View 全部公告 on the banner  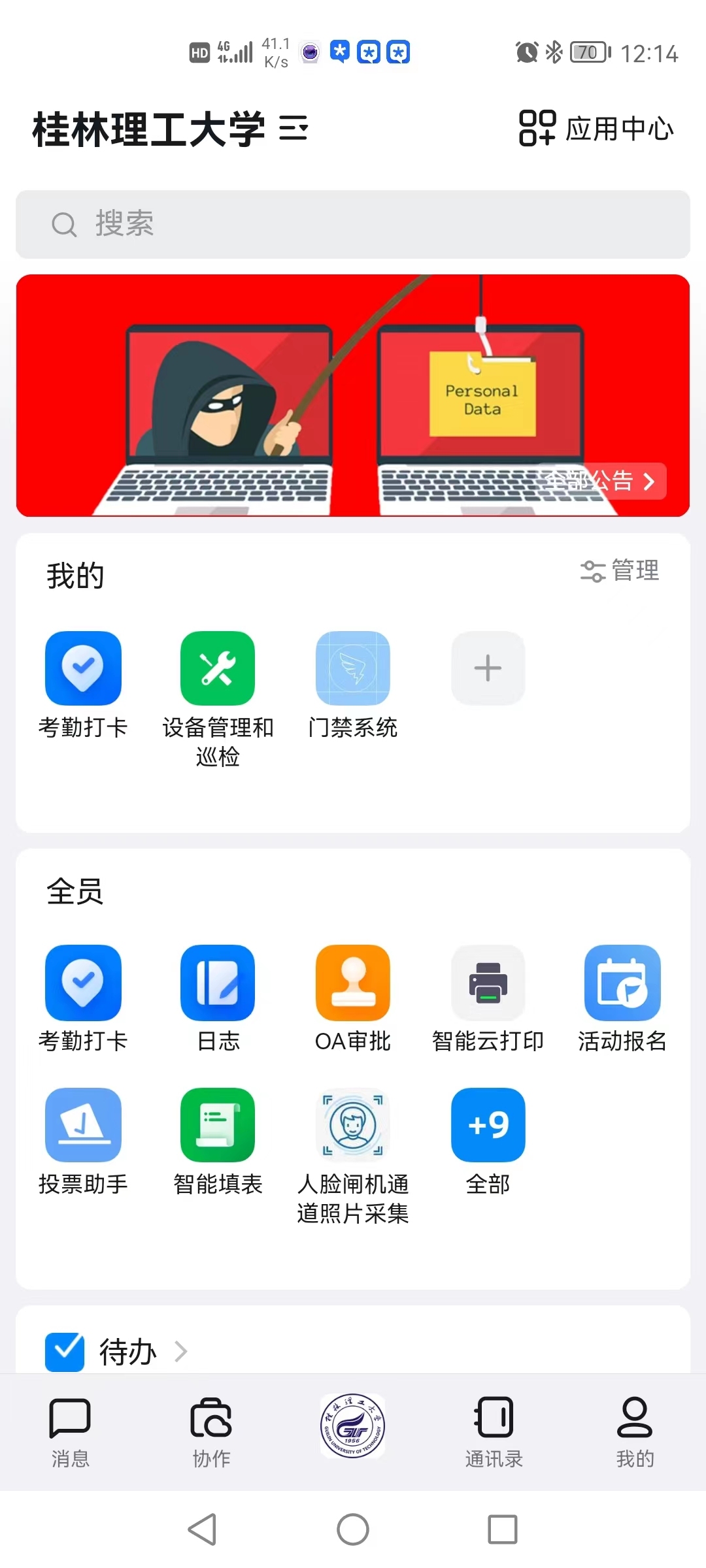pyautogui.click(x=600, y=482)
